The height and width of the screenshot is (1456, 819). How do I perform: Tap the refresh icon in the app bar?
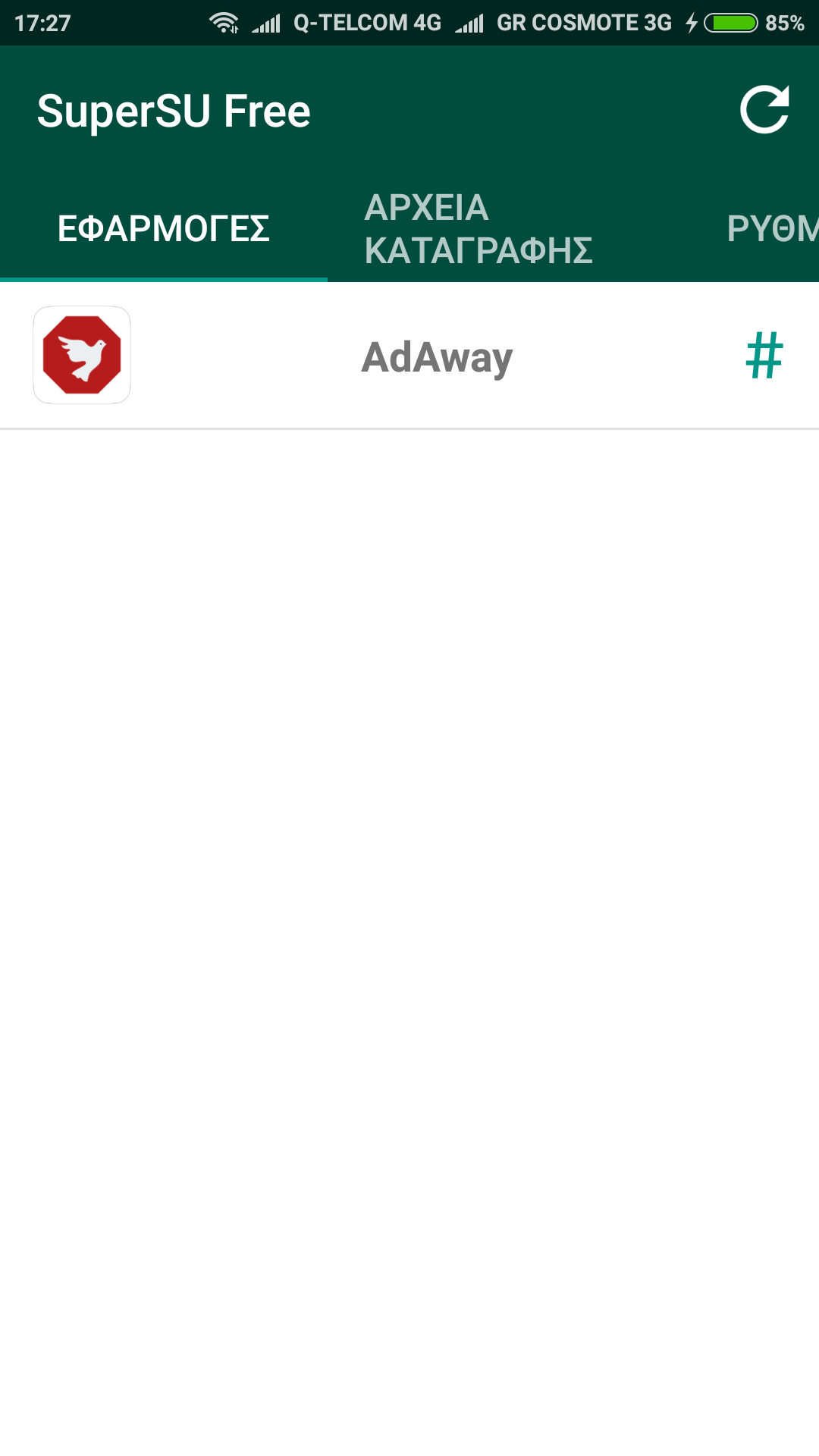coord(764,111)
